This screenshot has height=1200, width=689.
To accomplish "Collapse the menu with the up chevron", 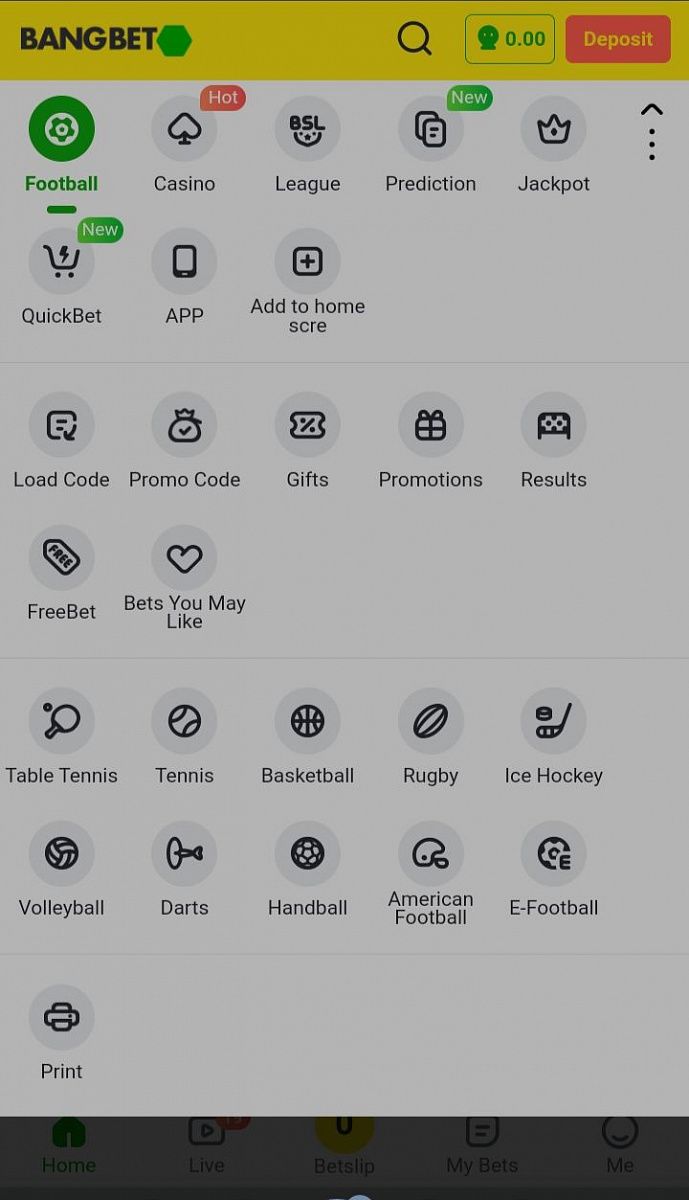I will point(652,109).
